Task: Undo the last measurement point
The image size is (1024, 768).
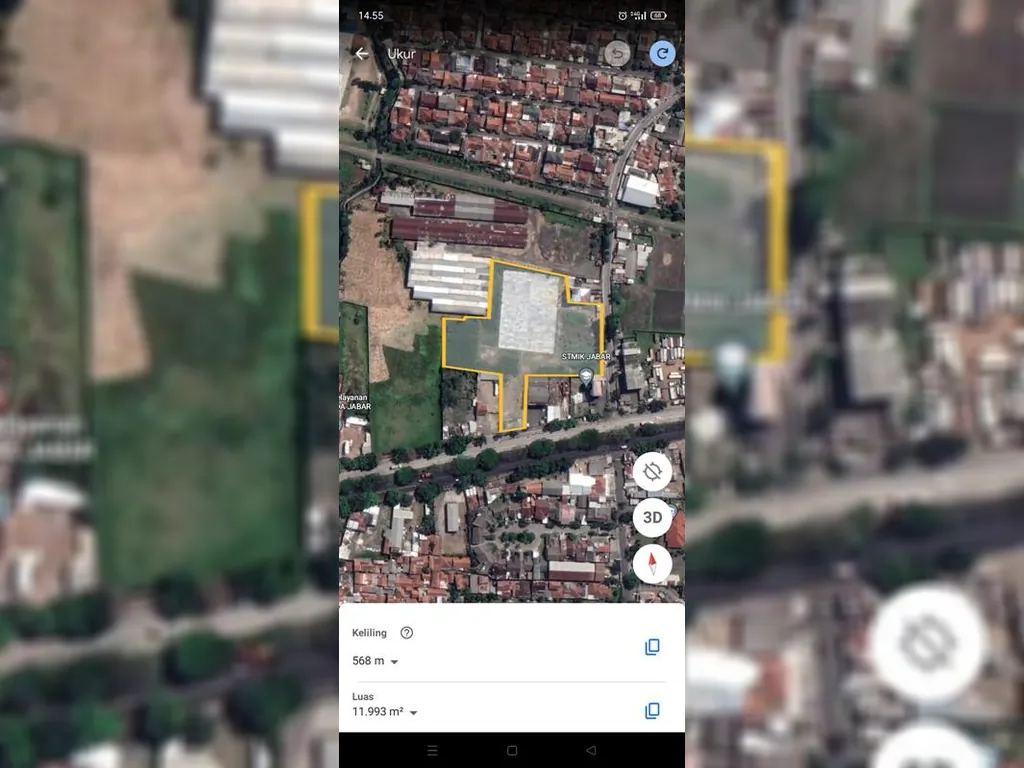Action: [x=618, y=54]
